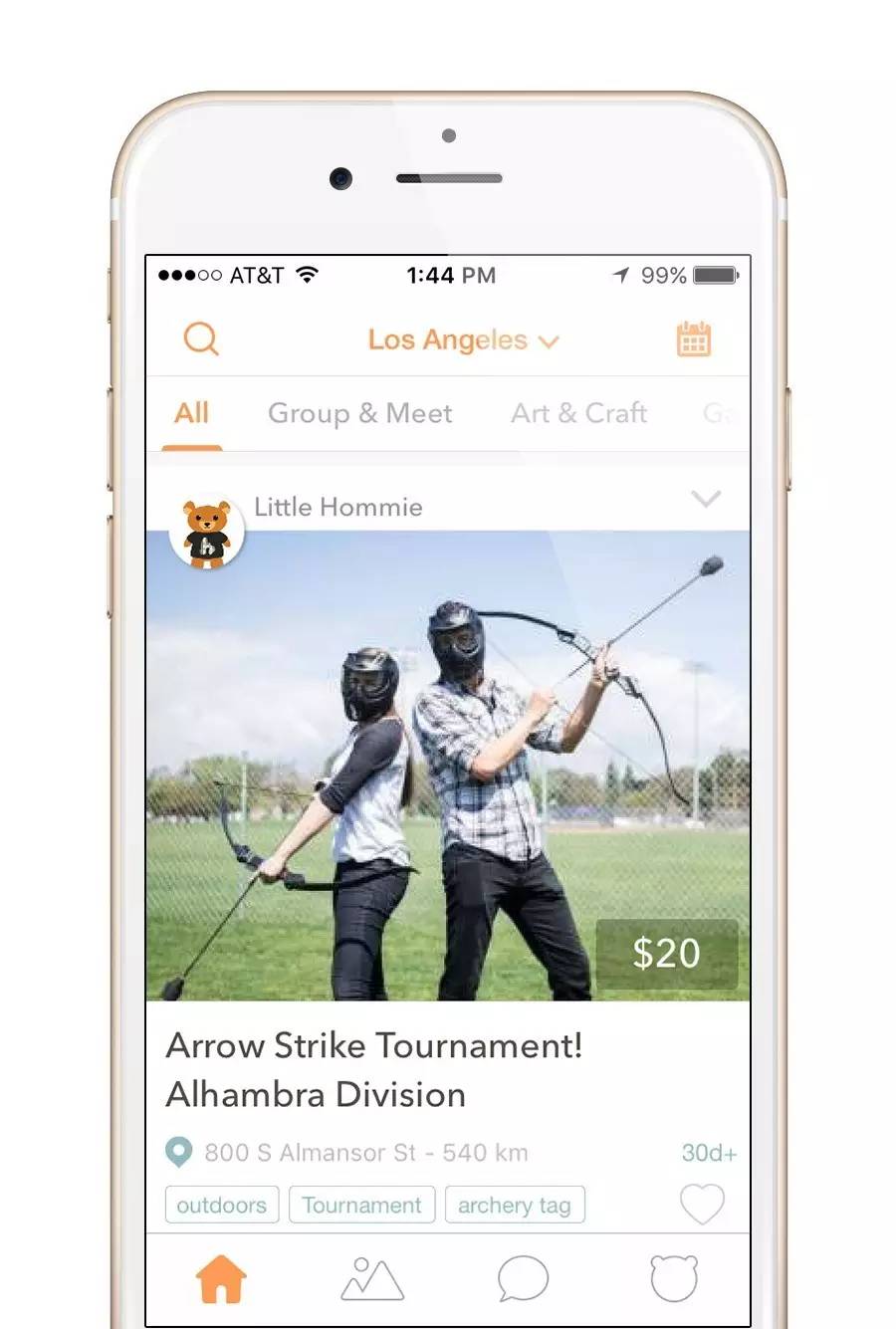This screenshot has width=896, height=1329.
Task: Open the search icon
Action: [201, 339]
